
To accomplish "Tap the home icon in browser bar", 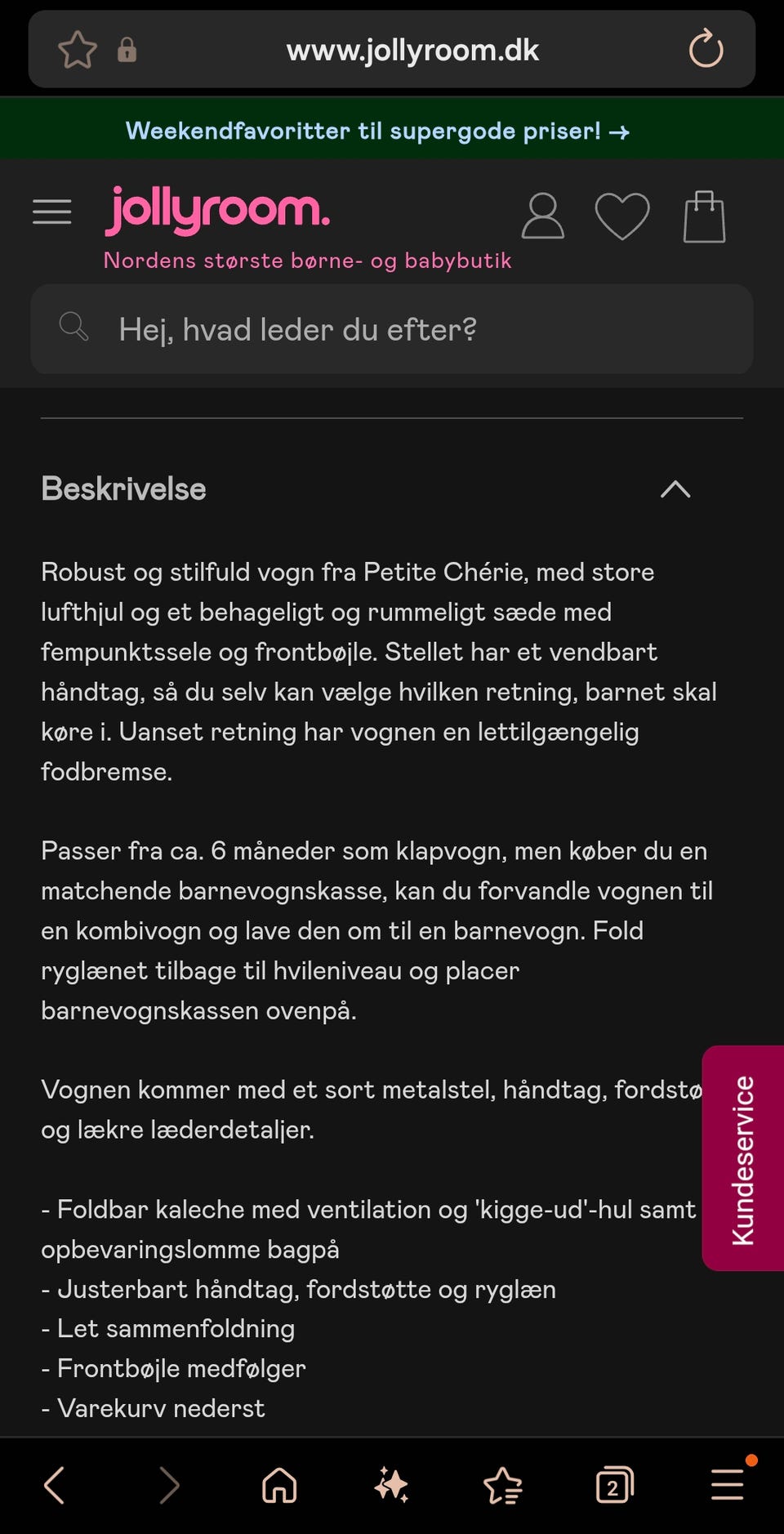I will click(280, 1485).
